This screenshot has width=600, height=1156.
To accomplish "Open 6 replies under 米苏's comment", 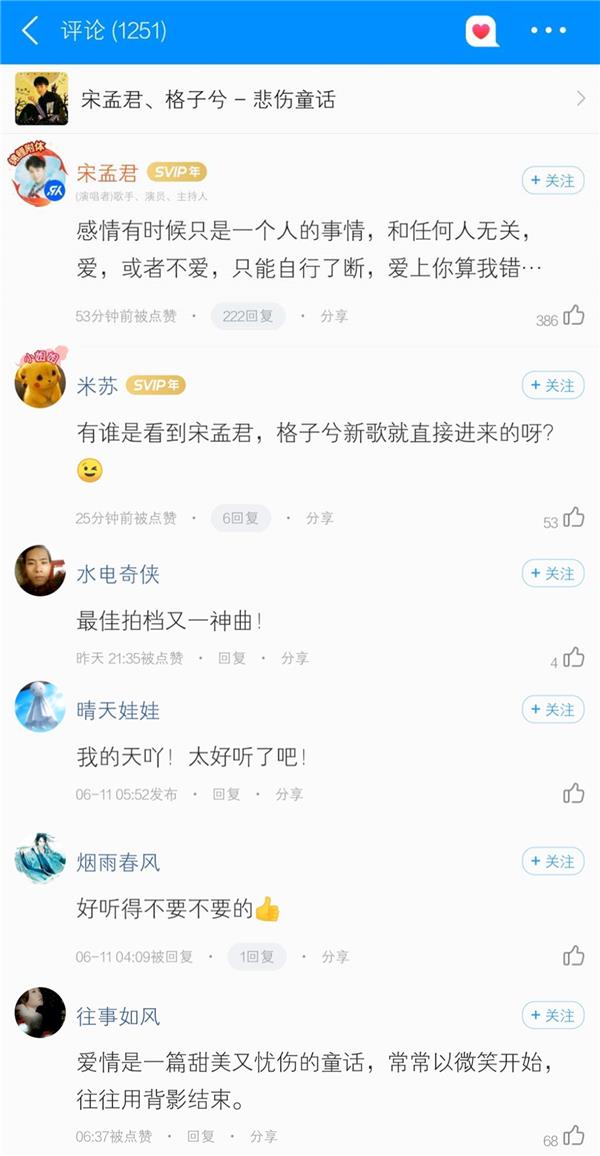I will pos(240,518).
